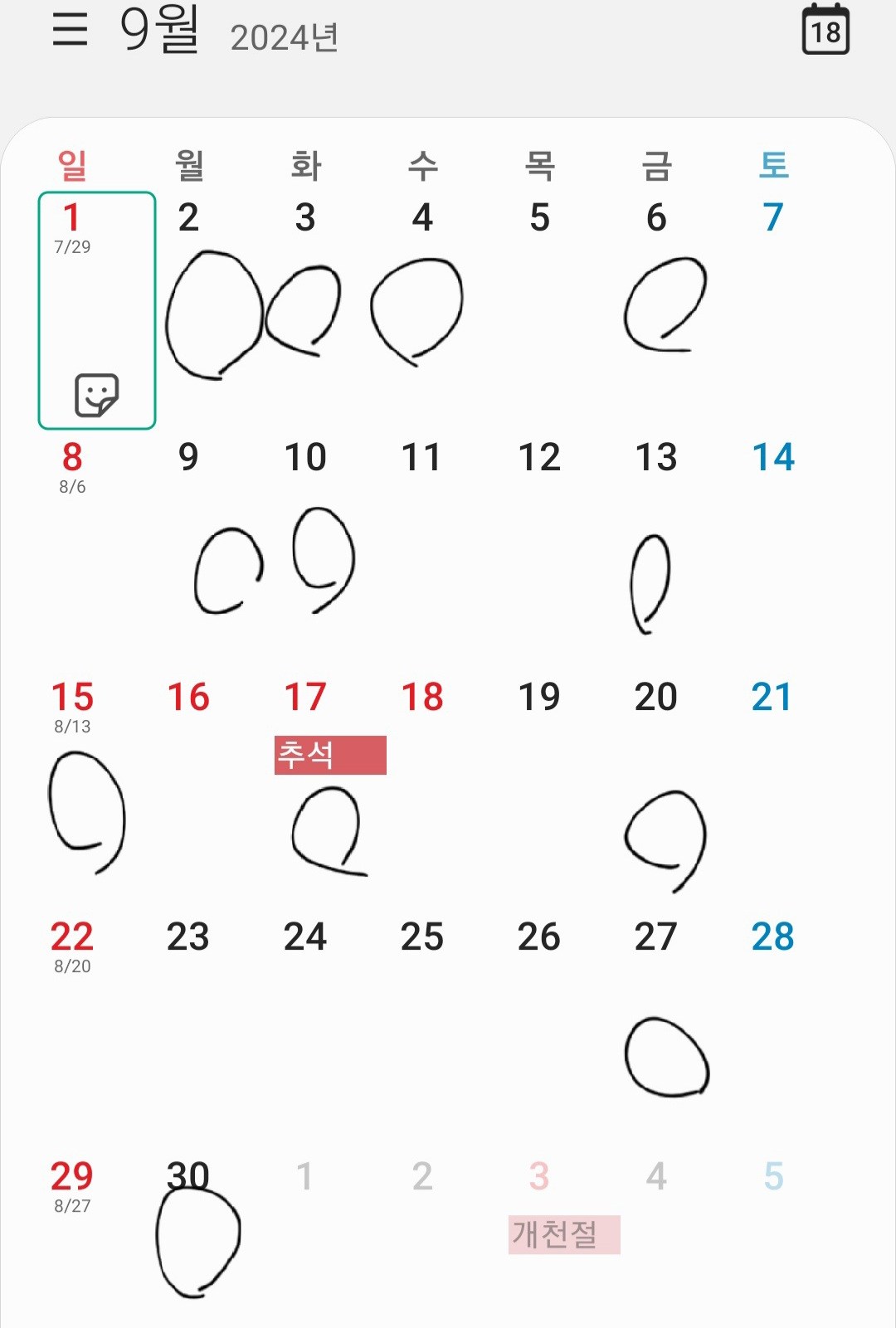Screen dimensions: 896x1328
Task: Open the hamburger drawer menu
Action: 71,30
